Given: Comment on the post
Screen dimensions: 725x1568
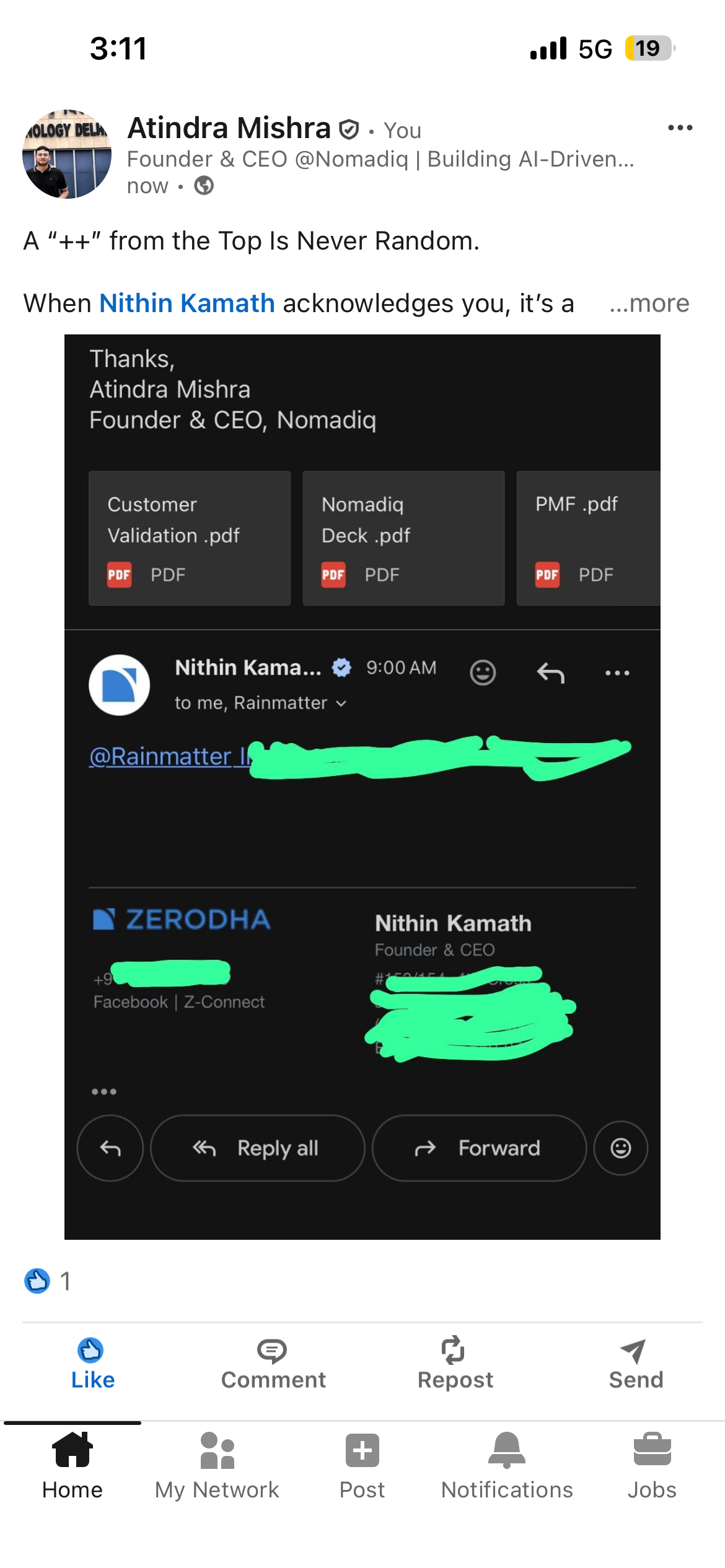Looking at the screenshot, I should [x=273, y=1364].
